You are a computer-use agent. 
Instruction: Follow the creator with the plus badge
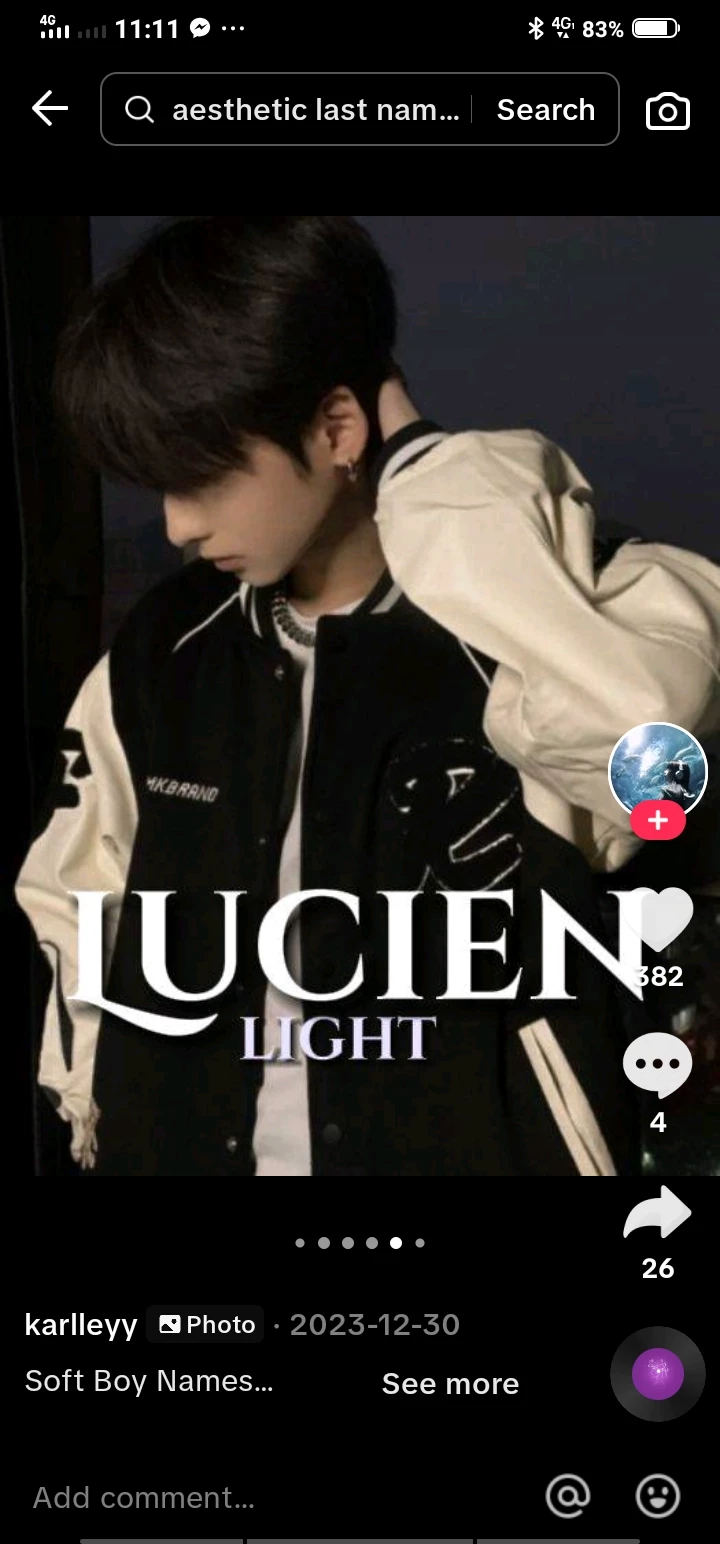tap(658, 822)
